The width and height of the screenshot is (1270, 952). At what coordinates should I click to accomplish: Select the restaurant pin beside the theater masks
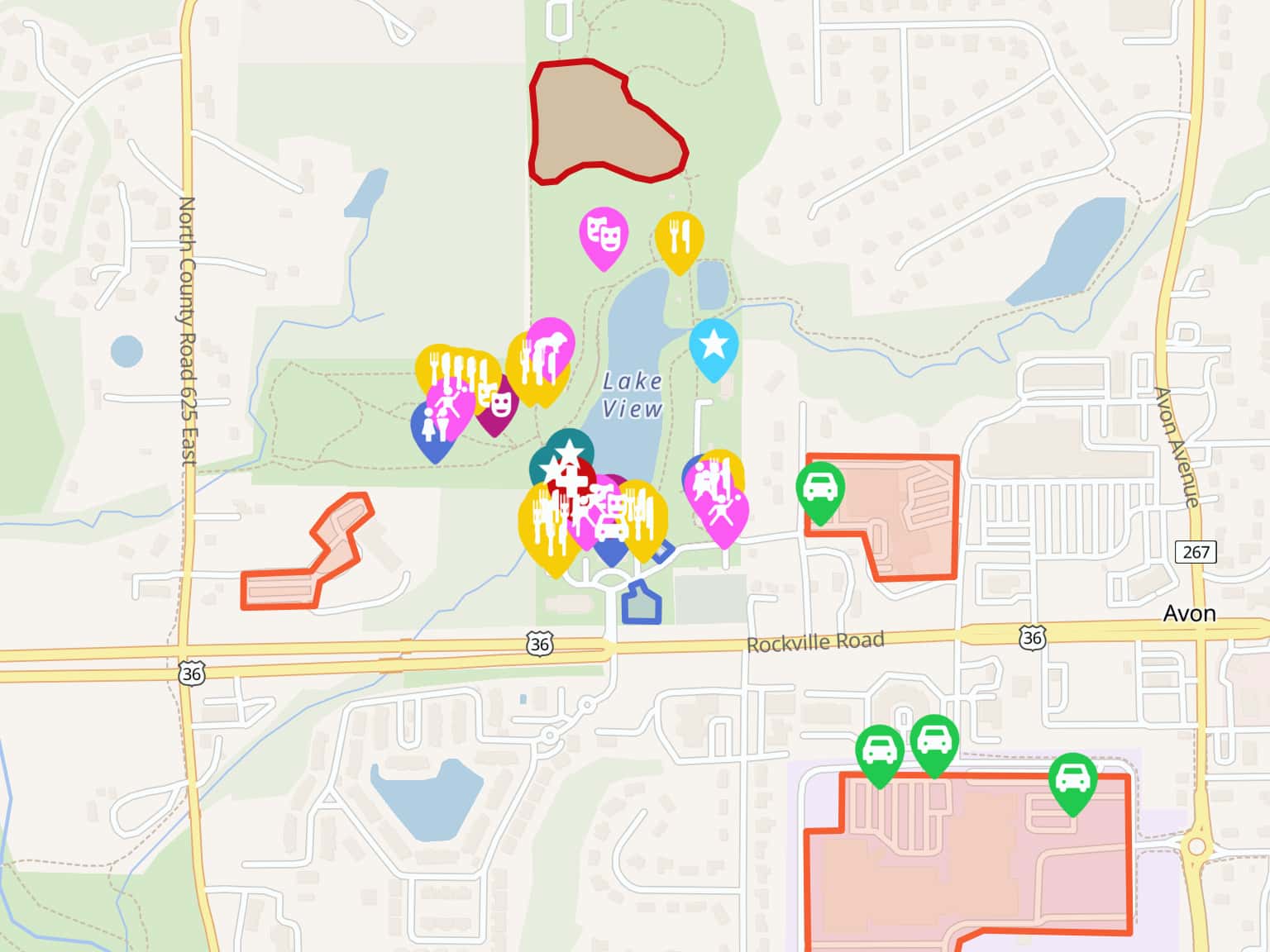click(x=679, y=238)
